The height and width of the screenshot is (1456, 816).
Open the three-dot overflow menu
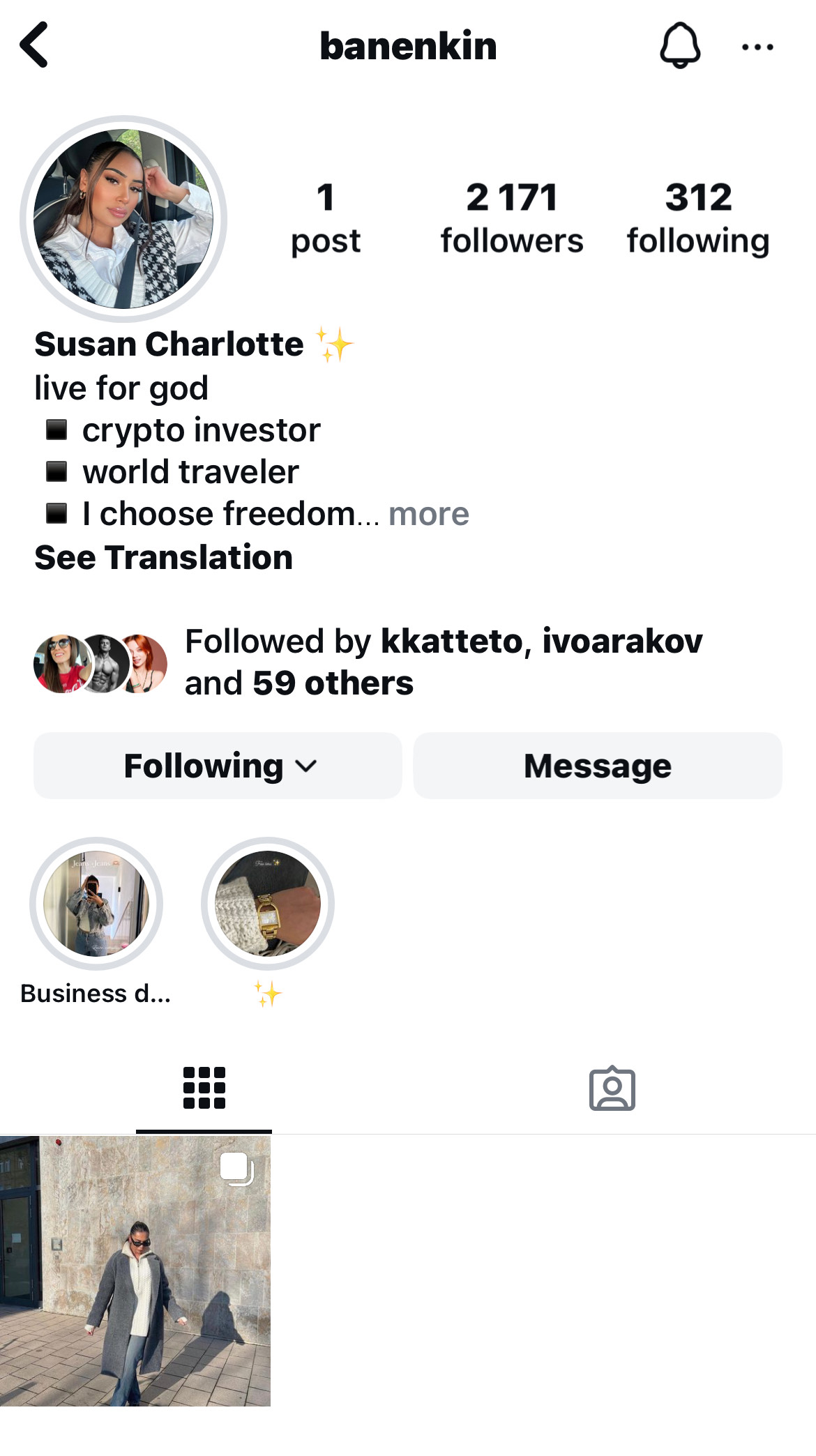tap(757, 47)
